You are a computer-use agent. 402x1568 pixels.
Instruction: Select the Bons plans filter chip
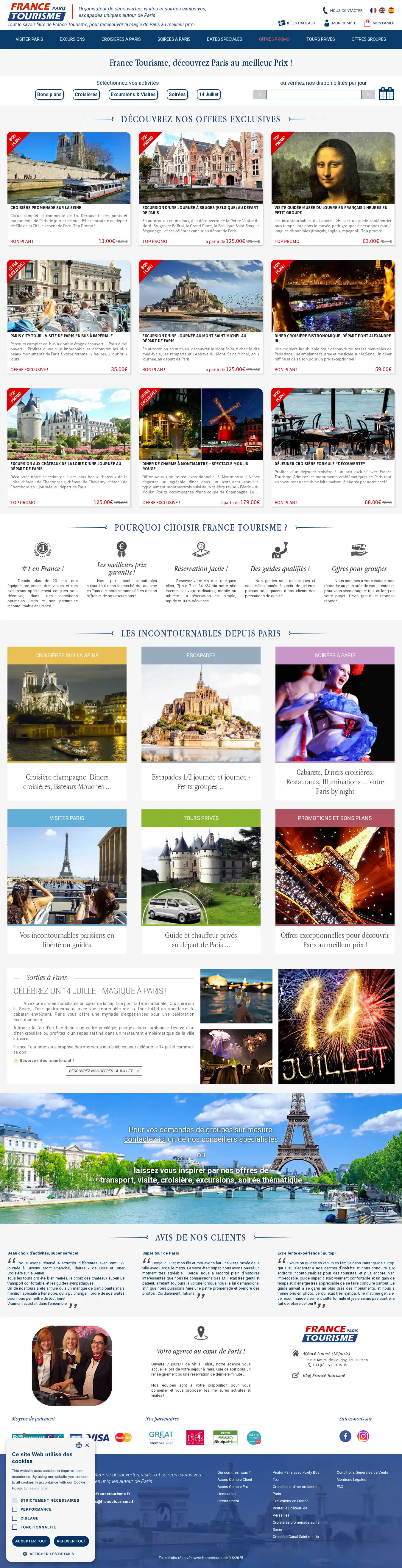tap(49, 94)
